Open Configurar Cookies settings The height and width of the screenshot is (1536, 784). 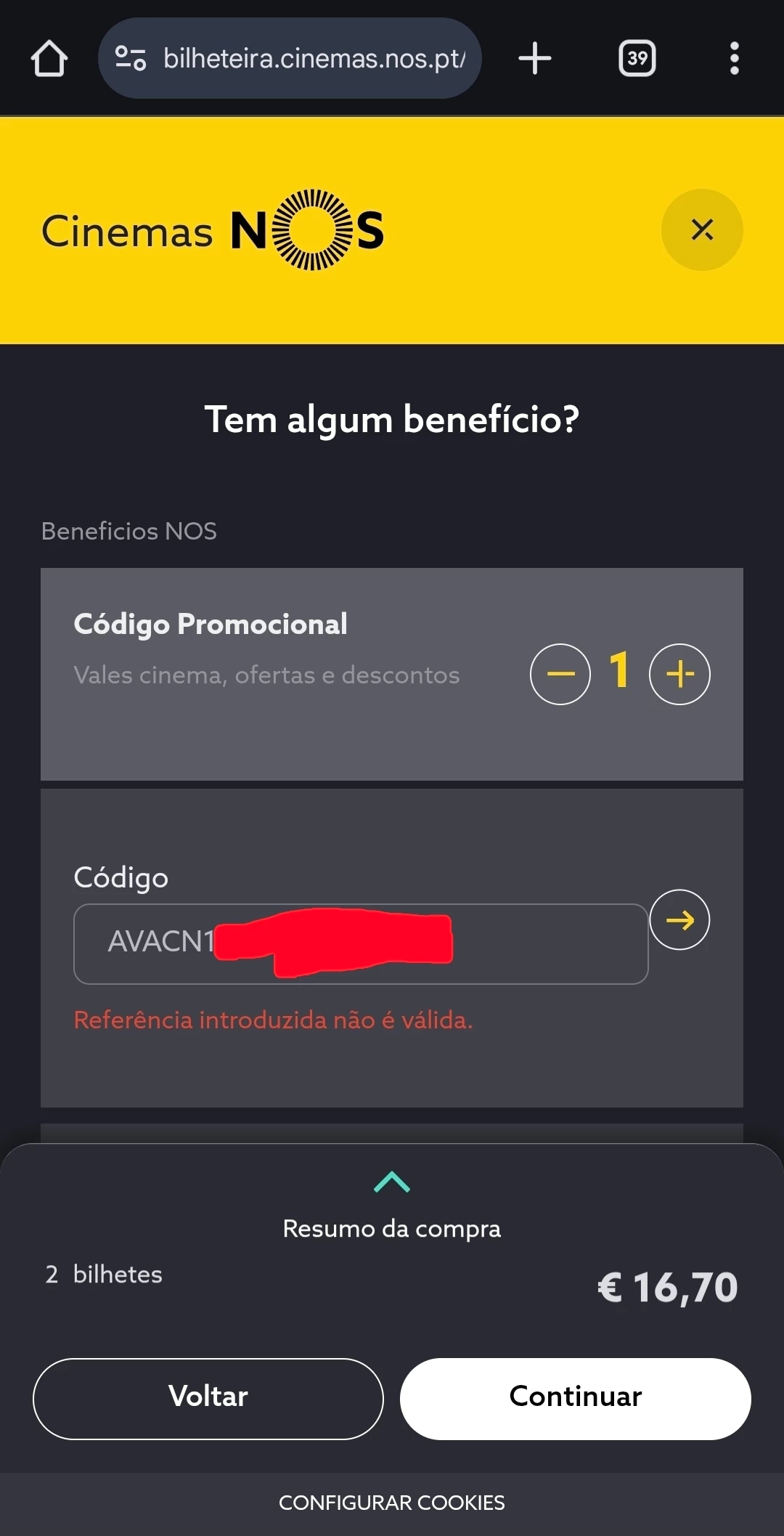(392, 1503)
